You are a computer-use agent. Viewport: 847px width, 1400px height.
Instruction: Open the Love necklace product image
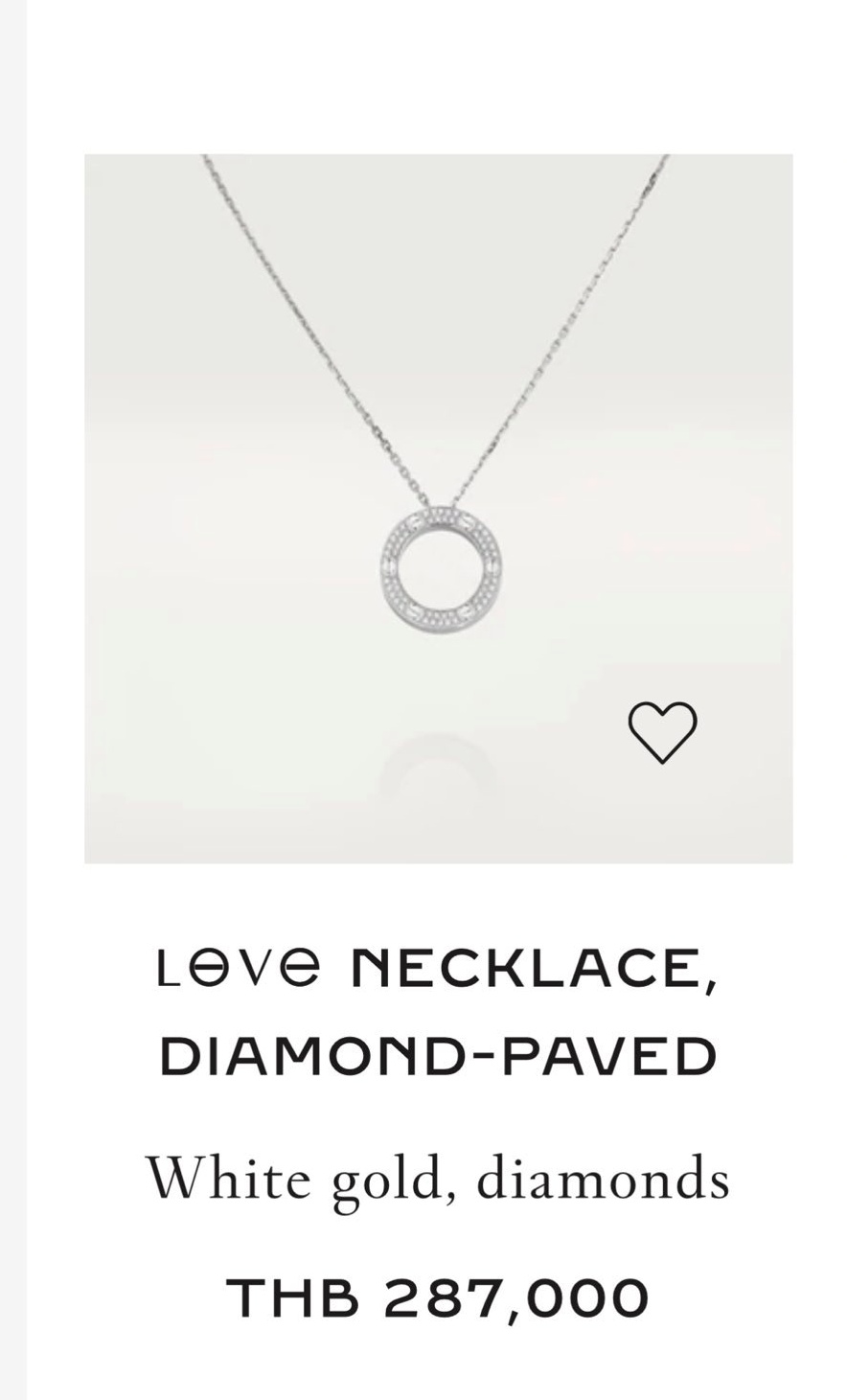tap(438, 508)
